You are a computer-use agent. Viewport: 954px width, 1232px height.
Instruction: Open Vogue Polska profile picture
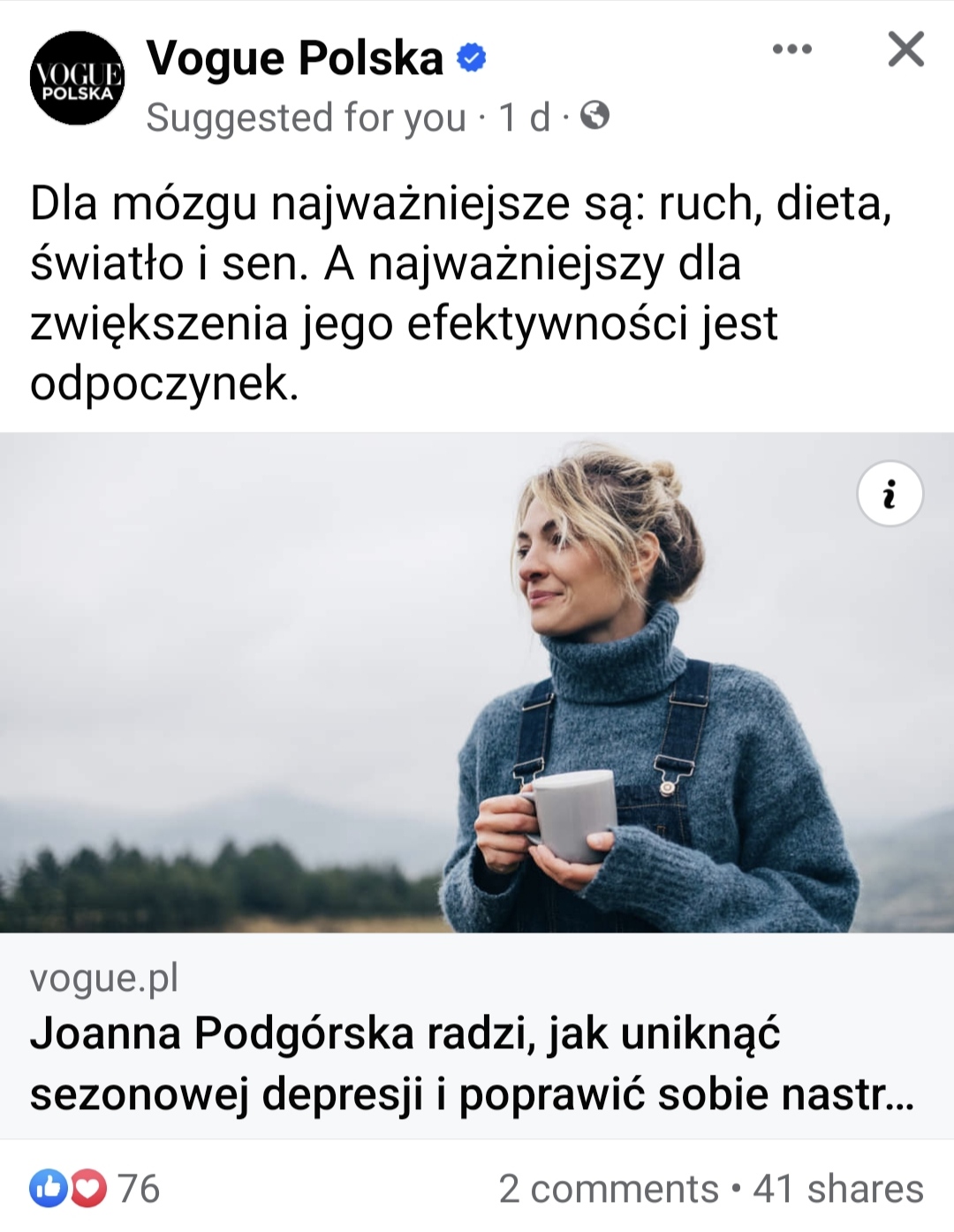point(77,79)
